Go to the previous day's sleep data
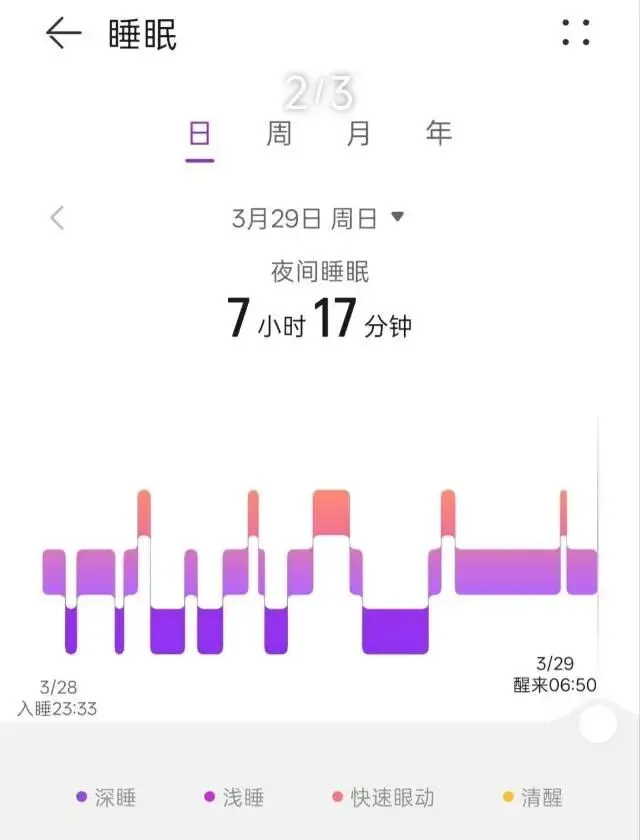640x840 pixels. (57, 218)
